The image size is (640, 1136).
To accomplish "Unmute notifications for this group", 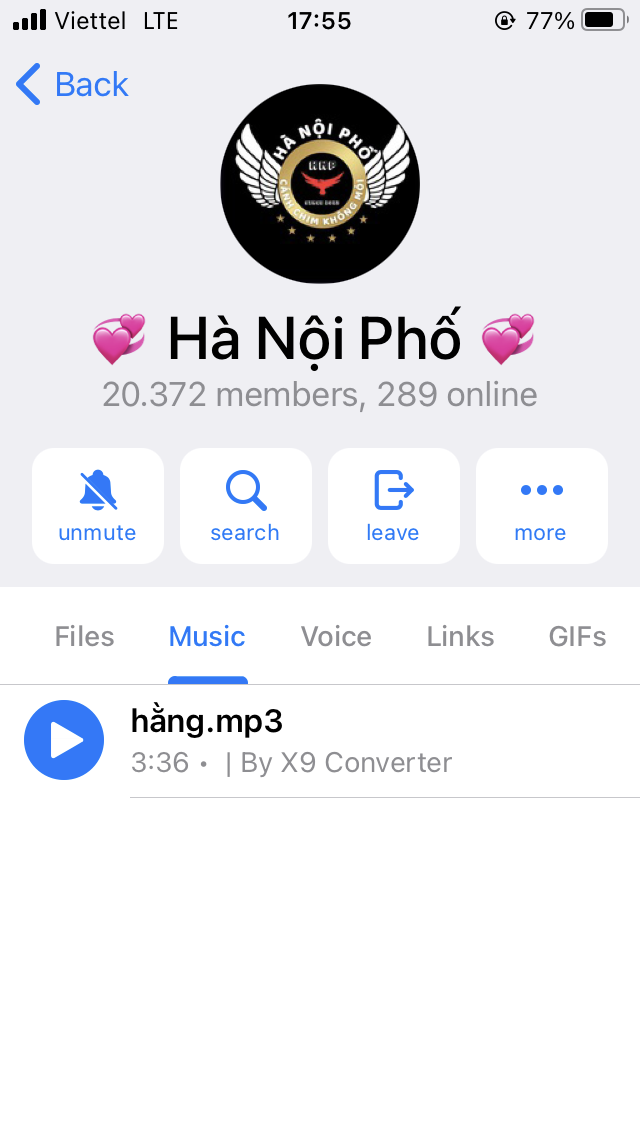I will tap(98, 506).
